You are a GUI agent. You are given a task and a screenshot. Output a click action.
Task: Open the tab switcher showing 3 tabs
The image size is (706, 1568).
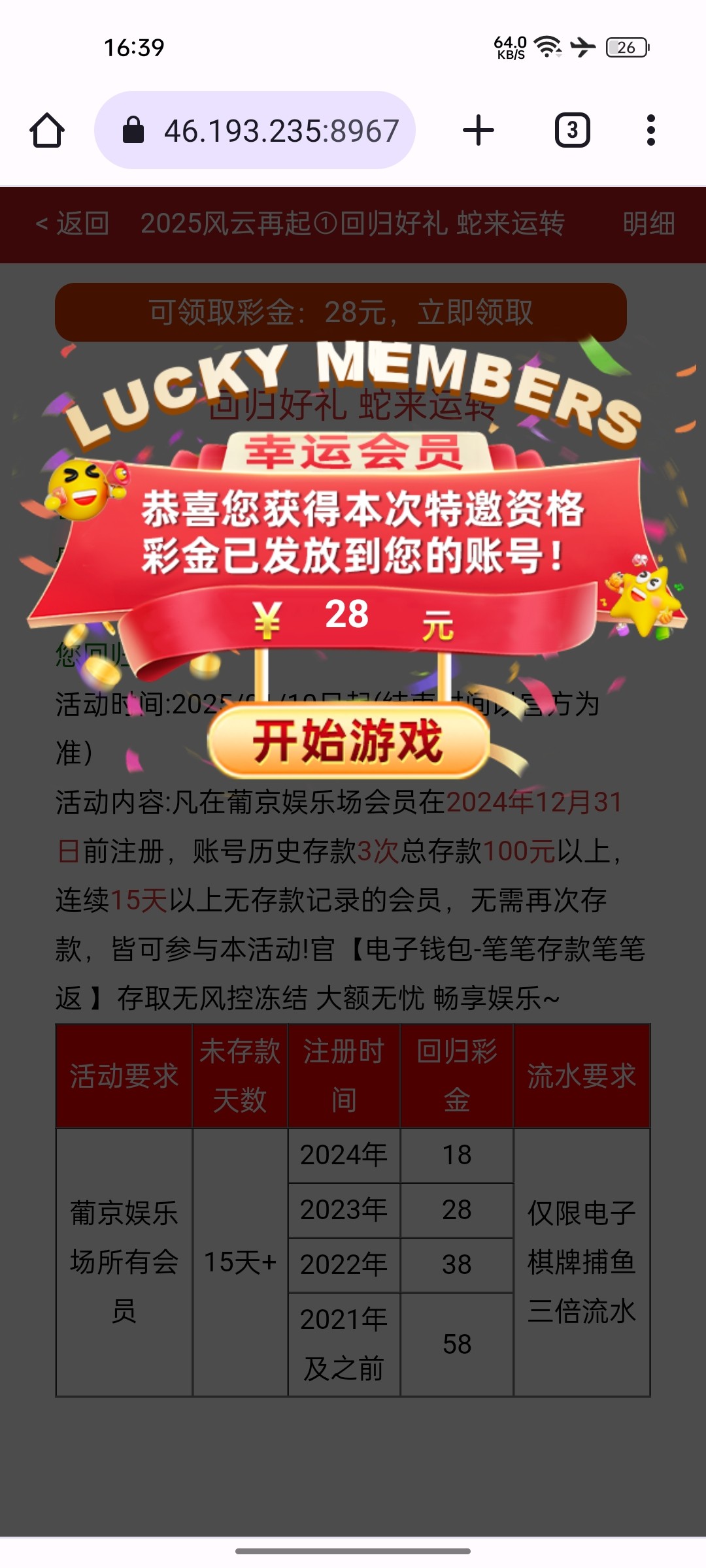point(573,131)
